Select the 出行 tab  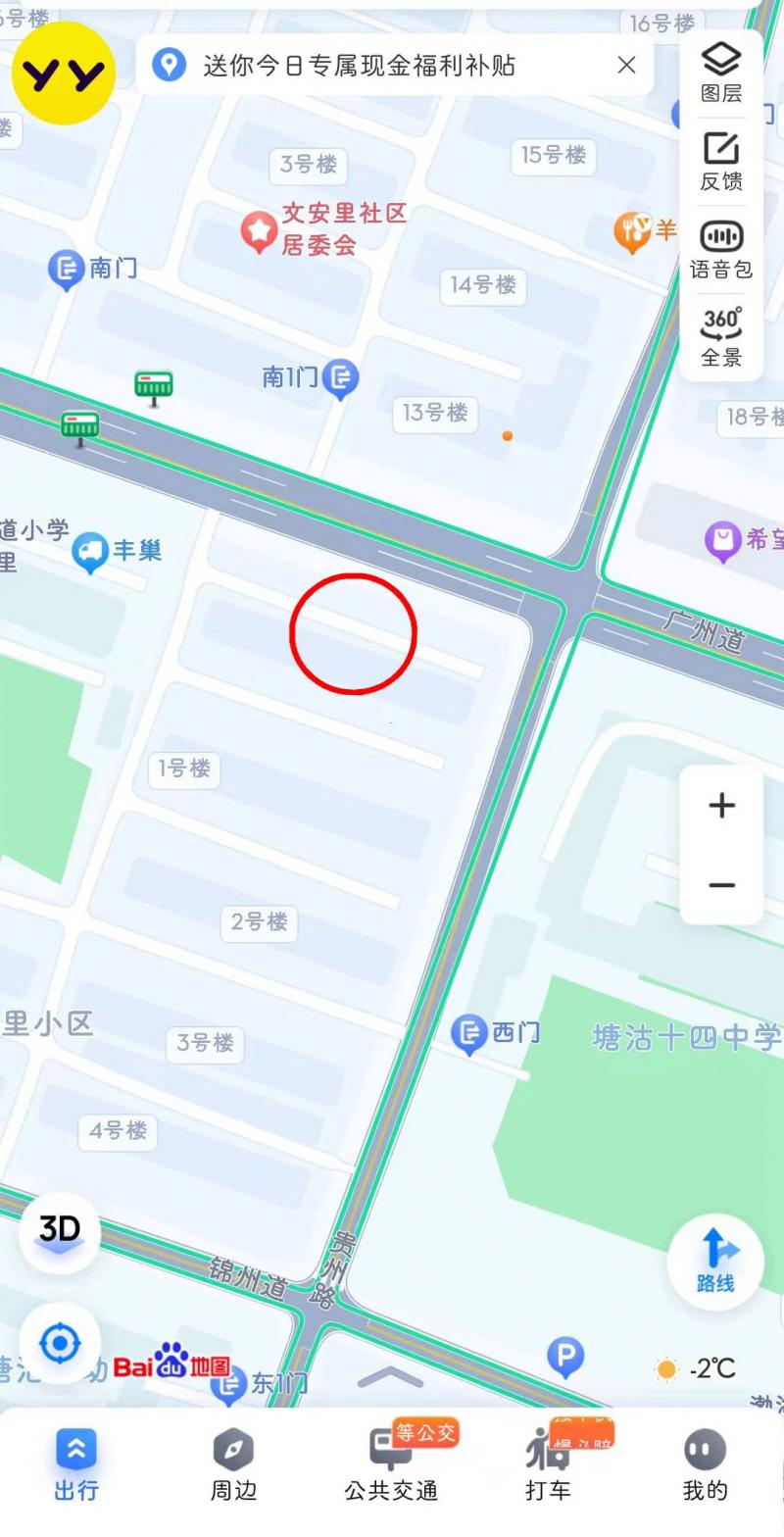pos(75,1465)
